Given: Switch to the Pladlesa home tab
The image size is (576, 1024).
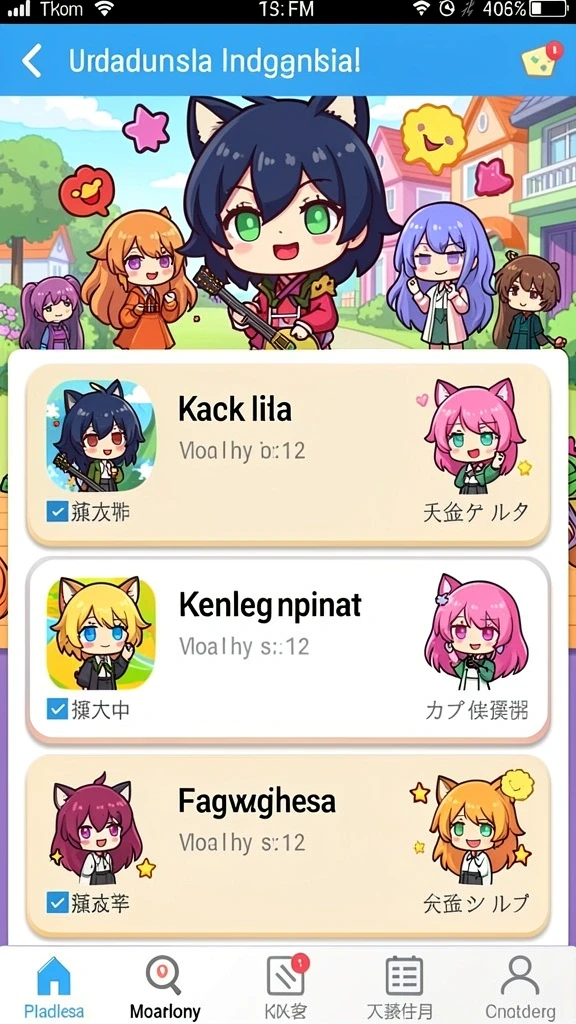Looking at the screenshot, I should [x=54, y=985].
